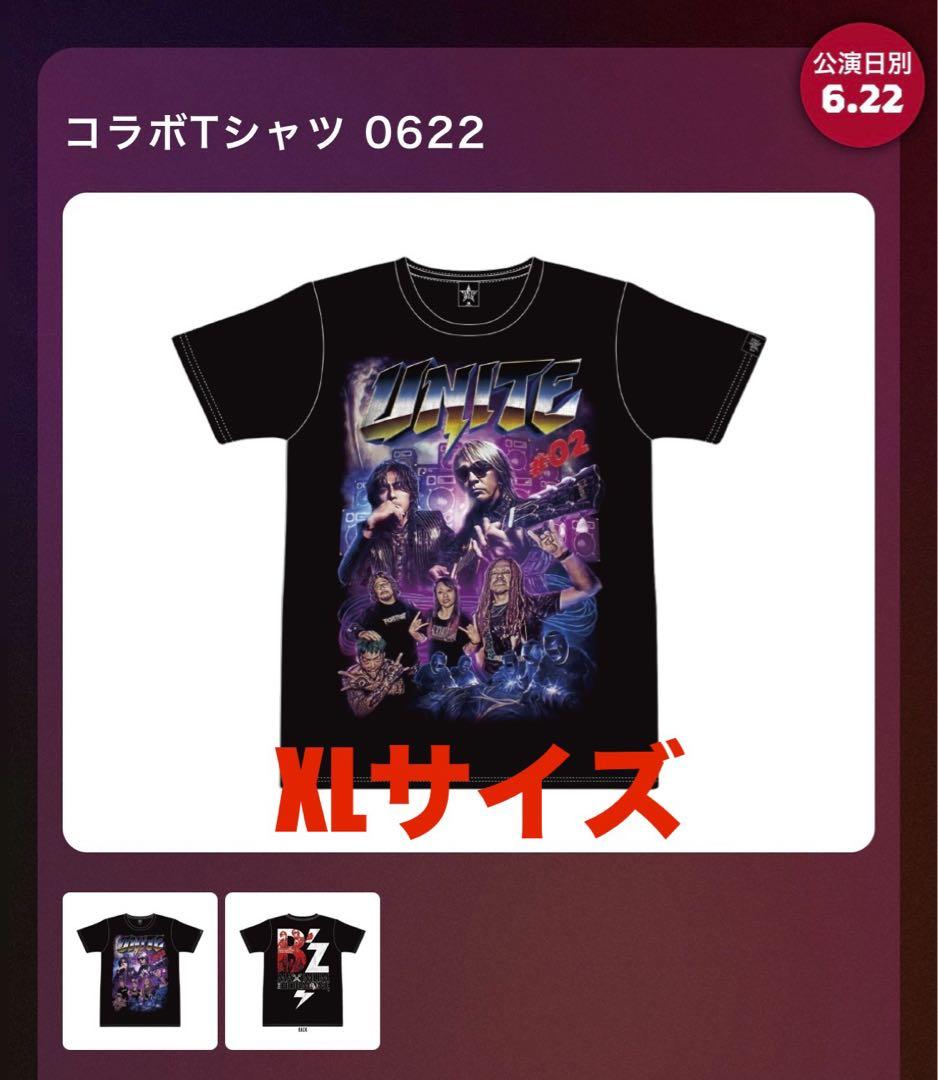Viewport: 938px width, 1080px height.
Task: Click the small tag logo on the shirt sleeve
Action: pos(752,343)
